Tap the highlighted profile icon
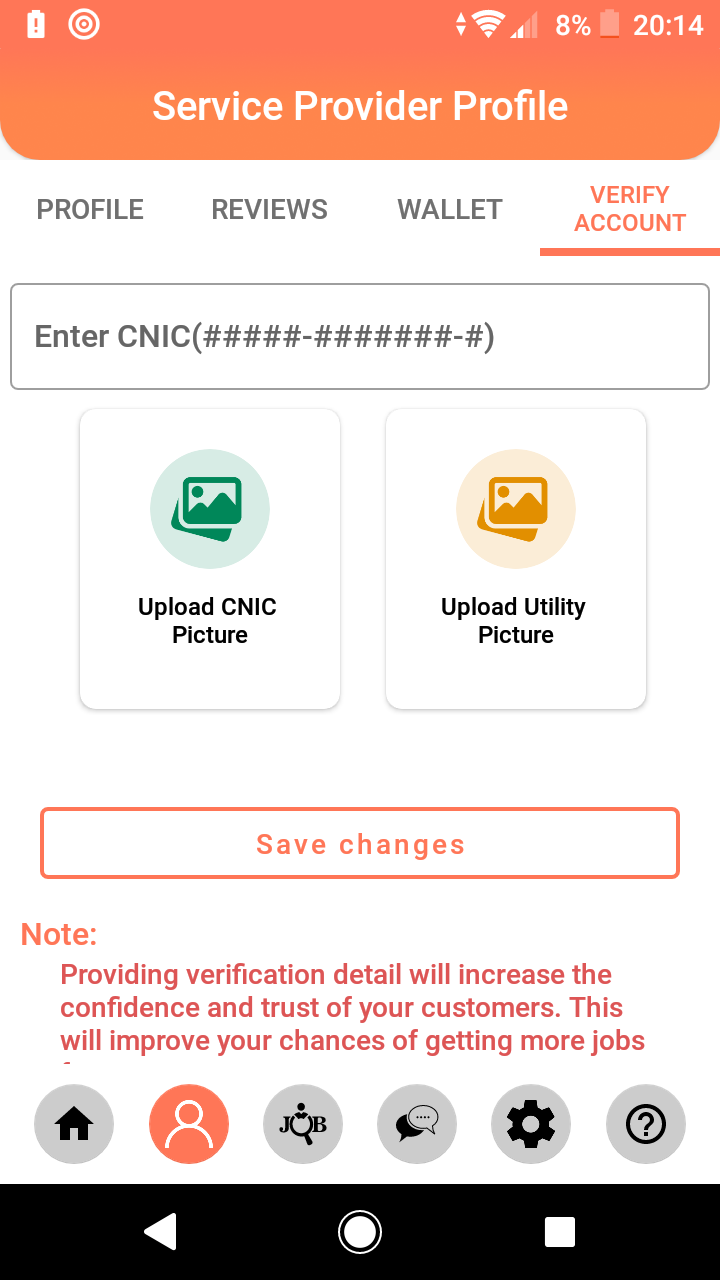720x1280 pixels. pyautogui.click(x=189, y=1125)
